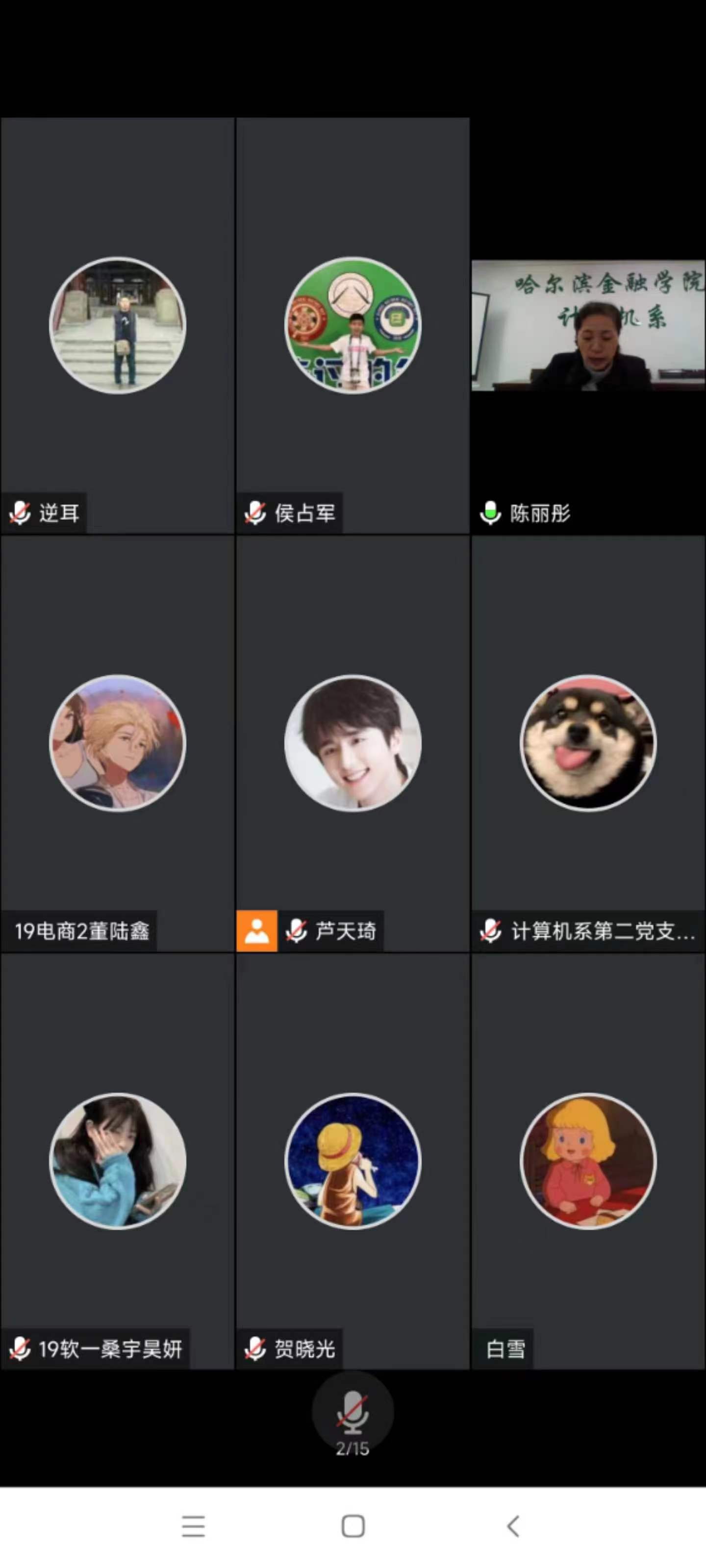The width and height of the screenshot is (706, 1568).
Task: Go back using system navigation arrow
Action: pyautogui.click(x=513, y=1526)
